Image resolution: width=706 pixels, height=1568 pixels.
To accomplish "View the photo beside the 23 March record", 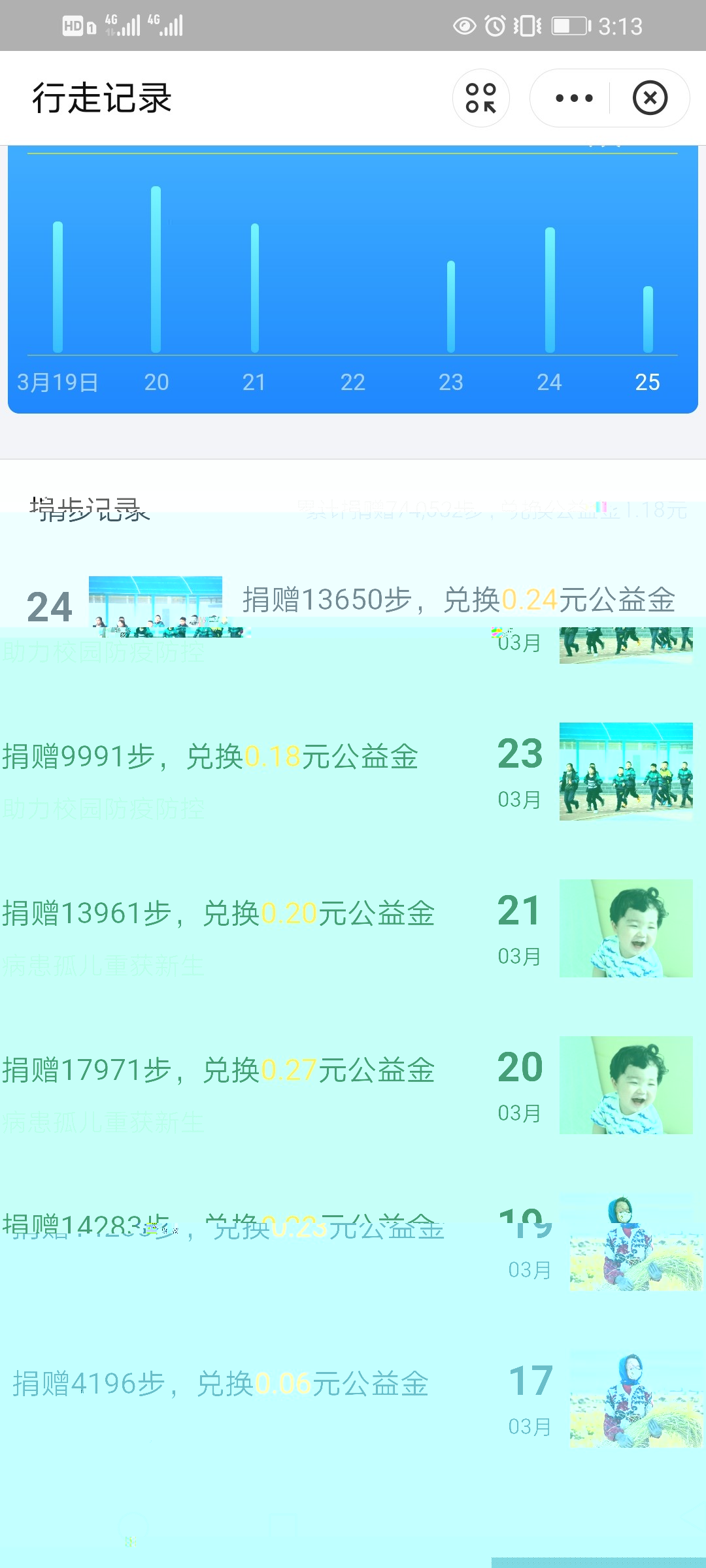I will pos(626,772).
